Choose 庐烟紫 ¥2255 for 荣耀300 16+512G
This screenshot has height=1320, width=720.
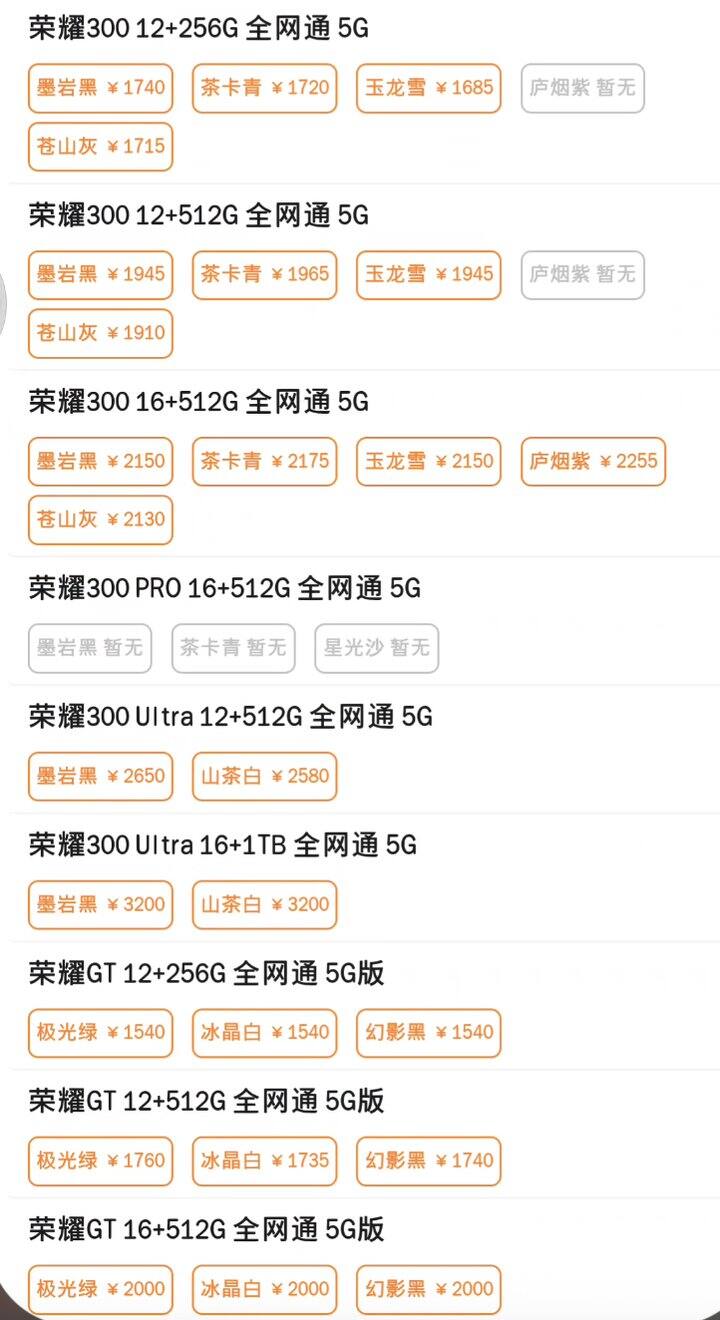[x=593, y=461]
